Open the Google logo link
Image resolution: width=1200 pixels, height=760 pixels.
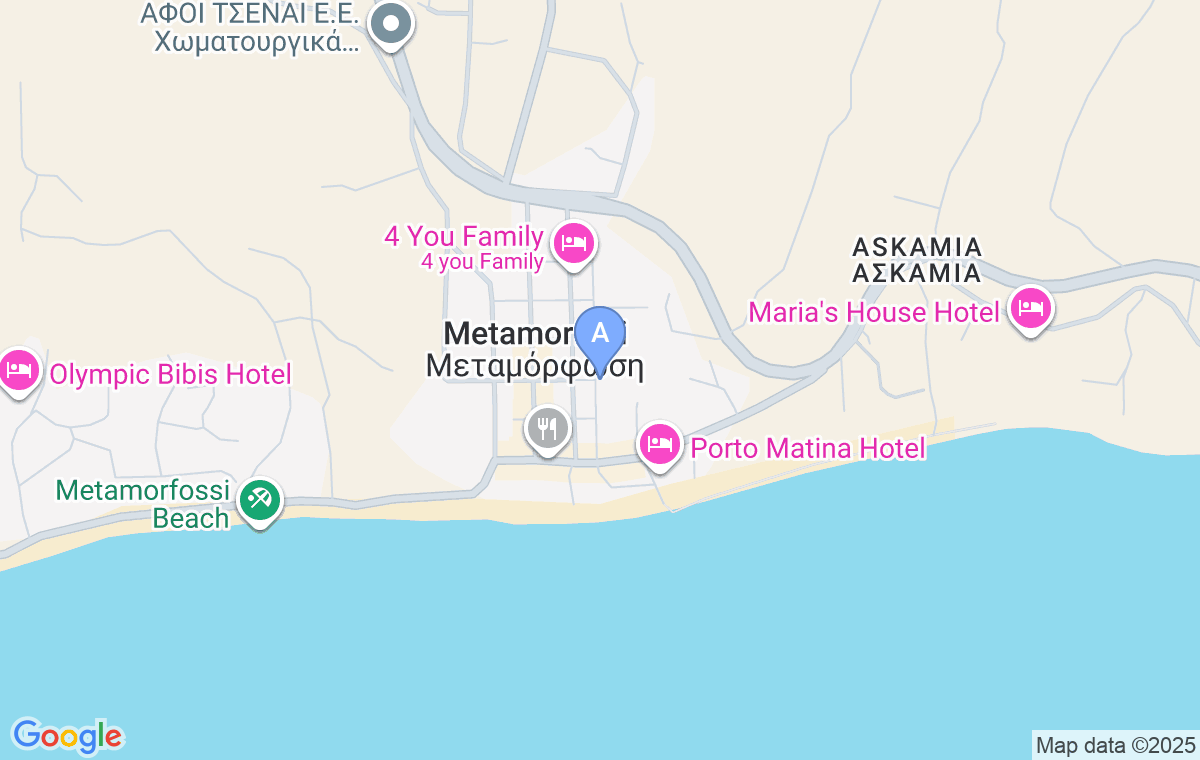pos(67,737)
